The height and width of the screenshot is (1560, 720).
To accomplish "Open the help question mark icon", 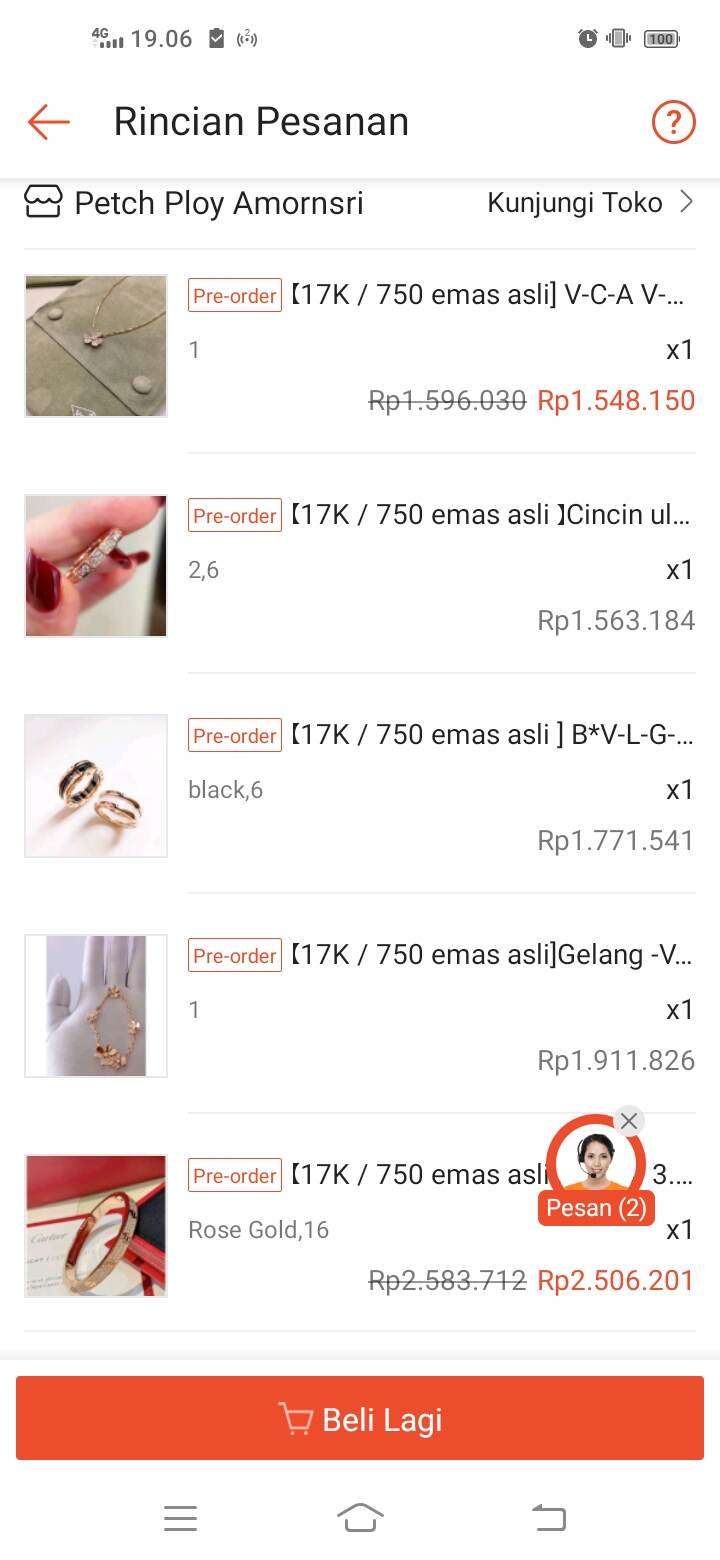I will tap(674, 121).
